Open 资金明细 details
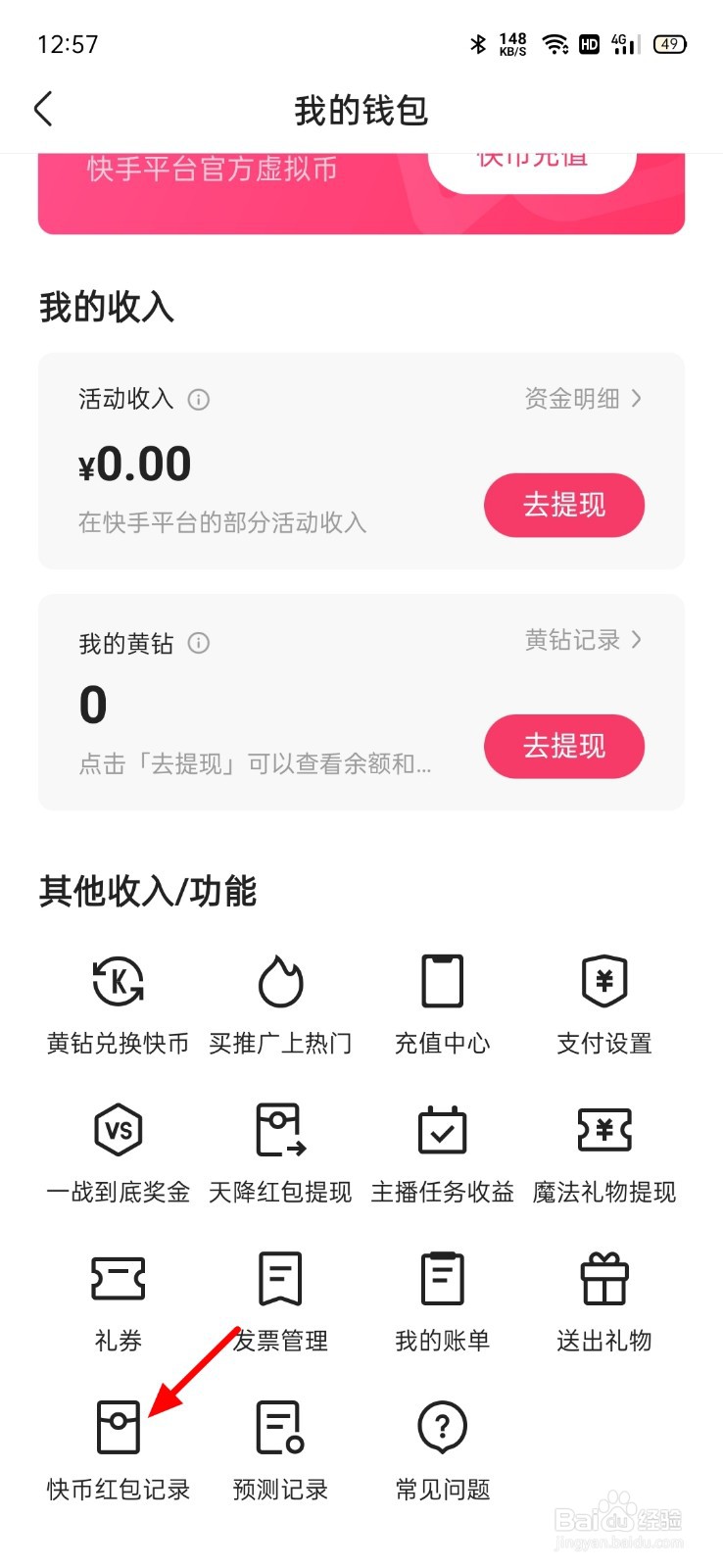The width and height of the screenshot is (723, 1568). point(583,399)
